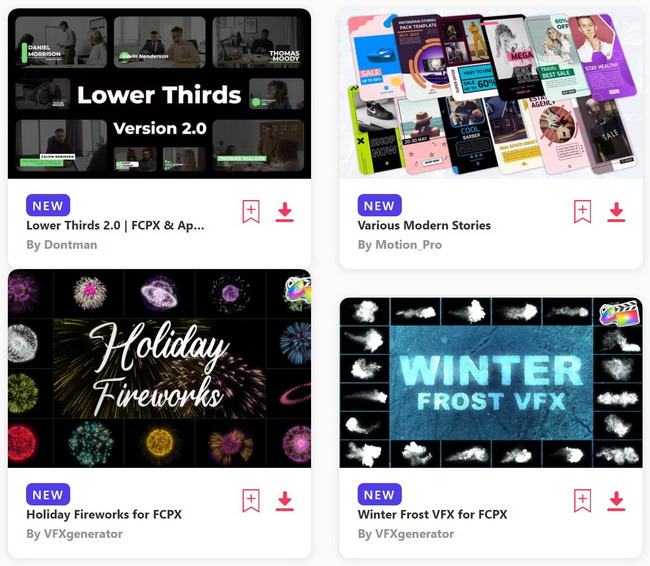This screenshot has width=650, height=566.
Task: Open the Winter Frost VFX for FCPX title
Action: pyautogui.click(x=432, y=514)
